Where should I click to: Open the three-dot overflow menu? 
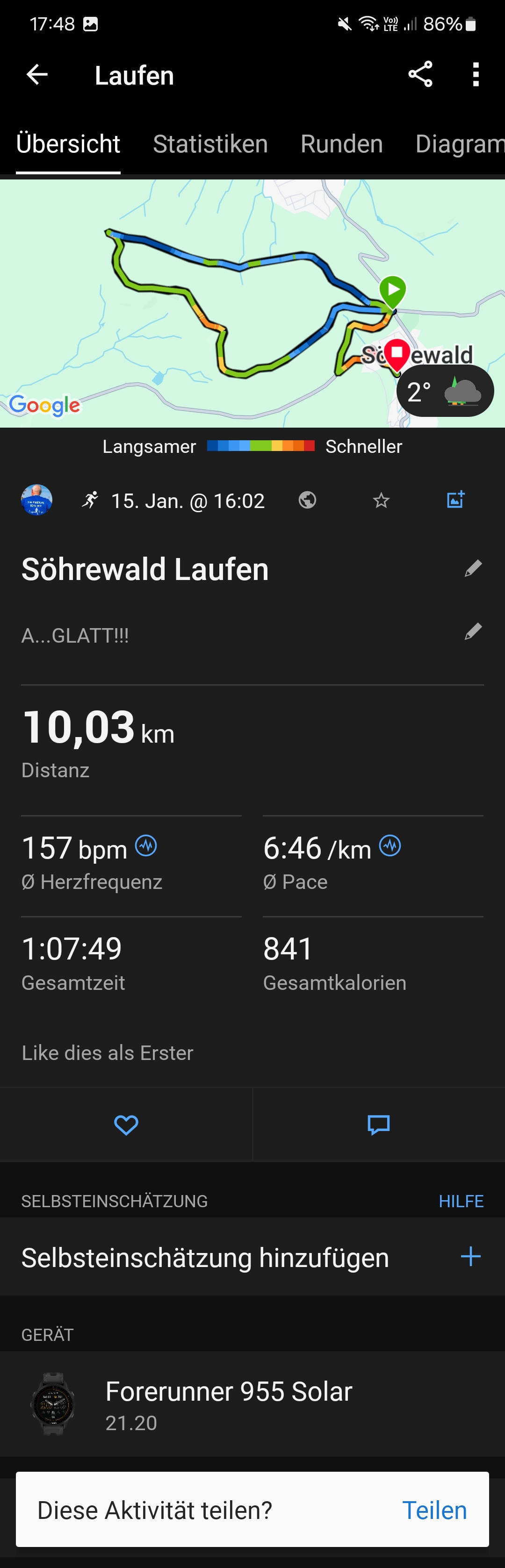[x=476, y=75]
